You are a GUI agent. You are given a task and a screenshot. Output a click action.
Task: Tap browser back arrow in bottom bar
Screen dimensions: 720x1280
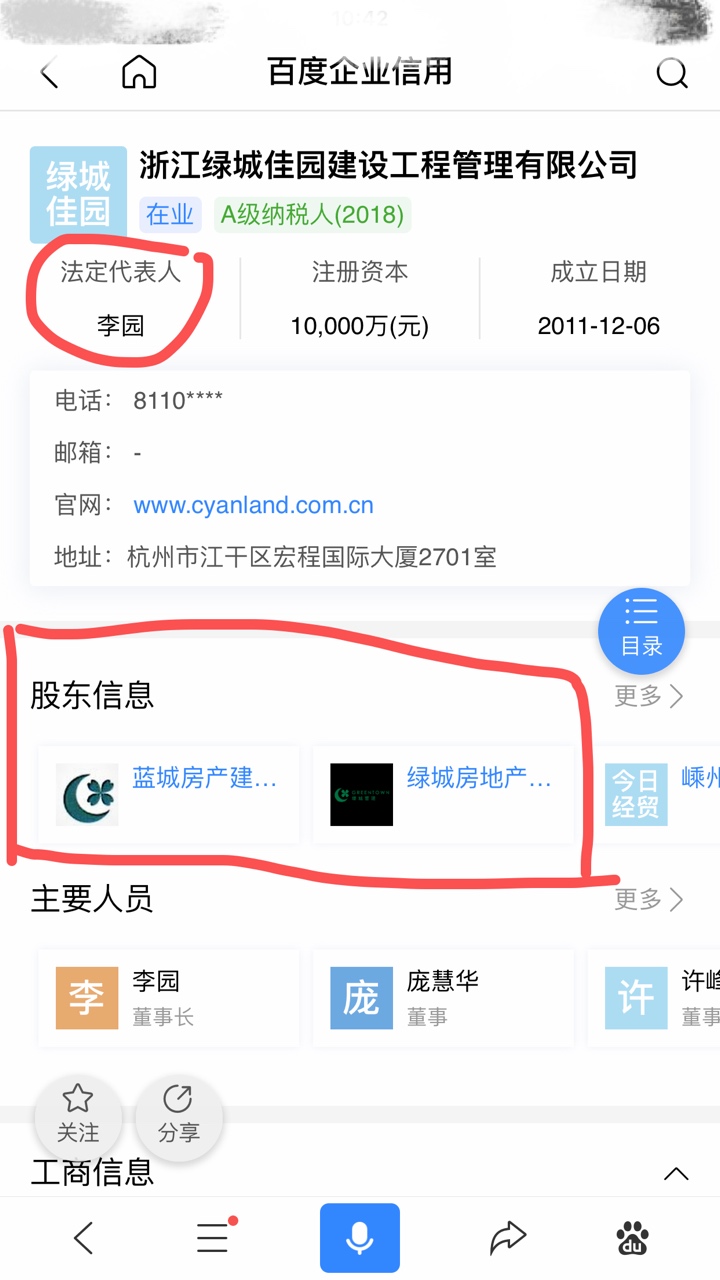click(x=84, y=1238)
